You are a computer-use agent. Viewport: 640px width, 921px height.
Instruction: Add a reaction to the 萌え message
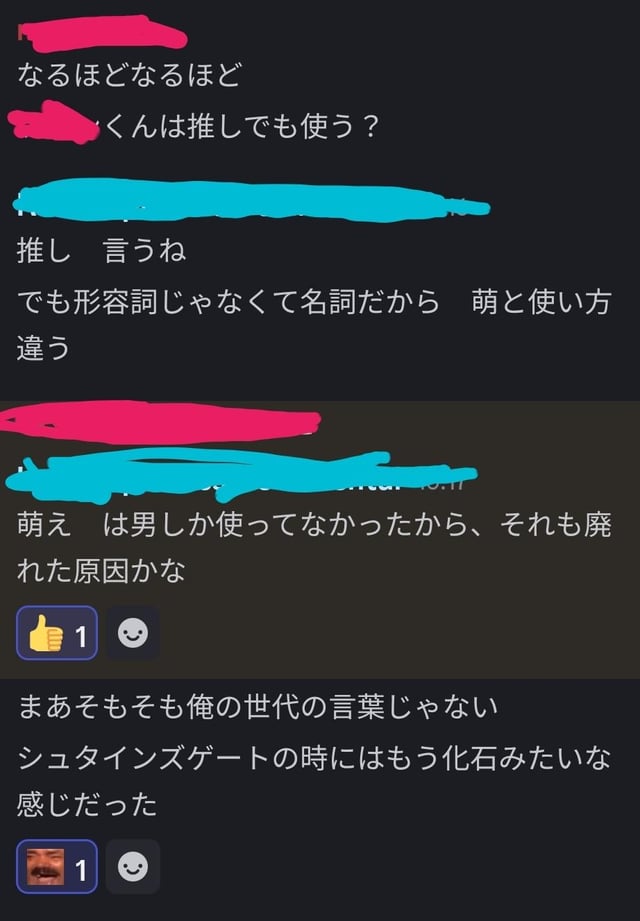(x=133, y=633)
